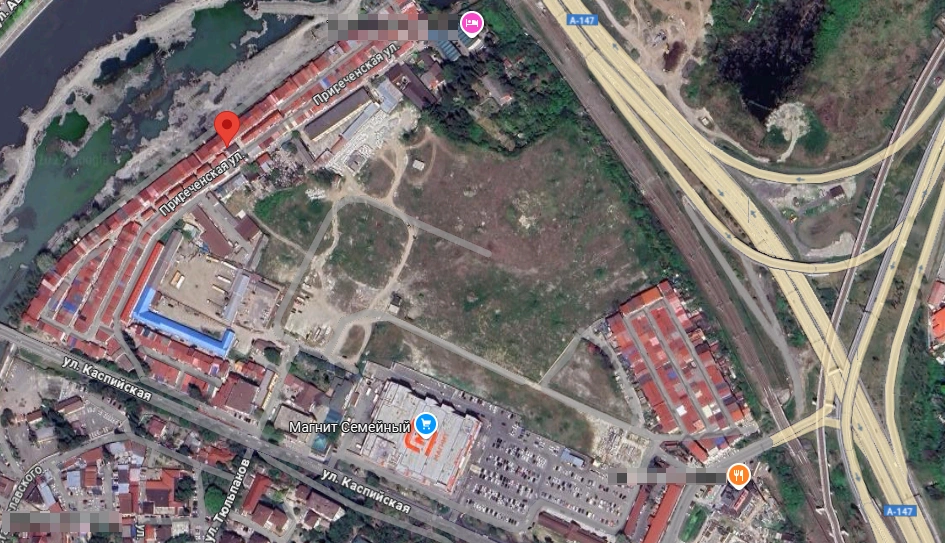Viewport: 945px width, 543px height.
Task: Open the Магнит Семейный store marker
Action: coord(427,425)
